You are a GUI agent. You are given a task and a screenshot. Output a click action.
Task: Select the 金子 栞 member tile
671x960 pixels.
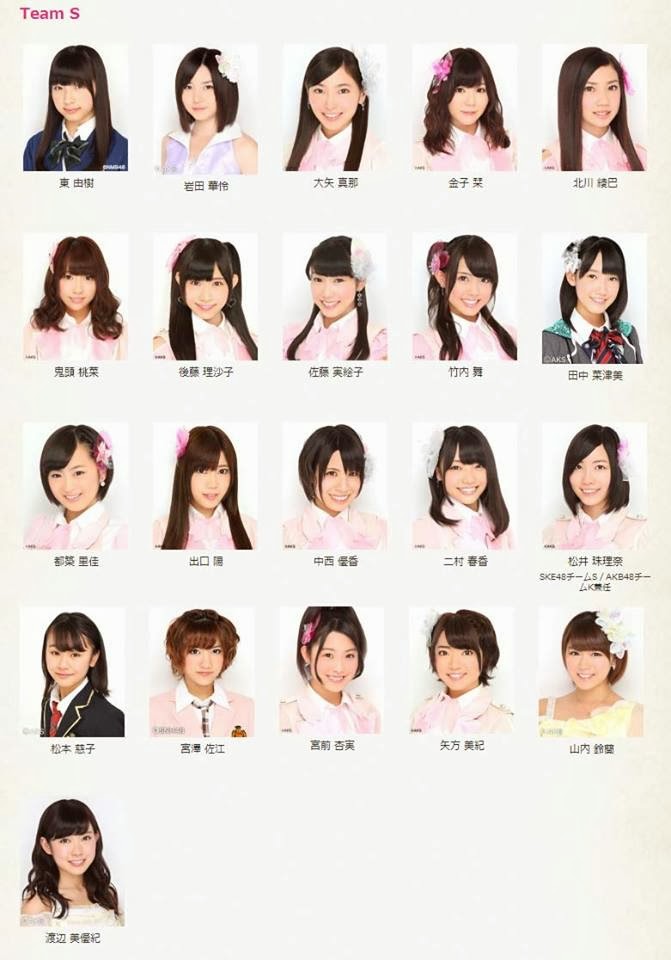tap(464, 108)
